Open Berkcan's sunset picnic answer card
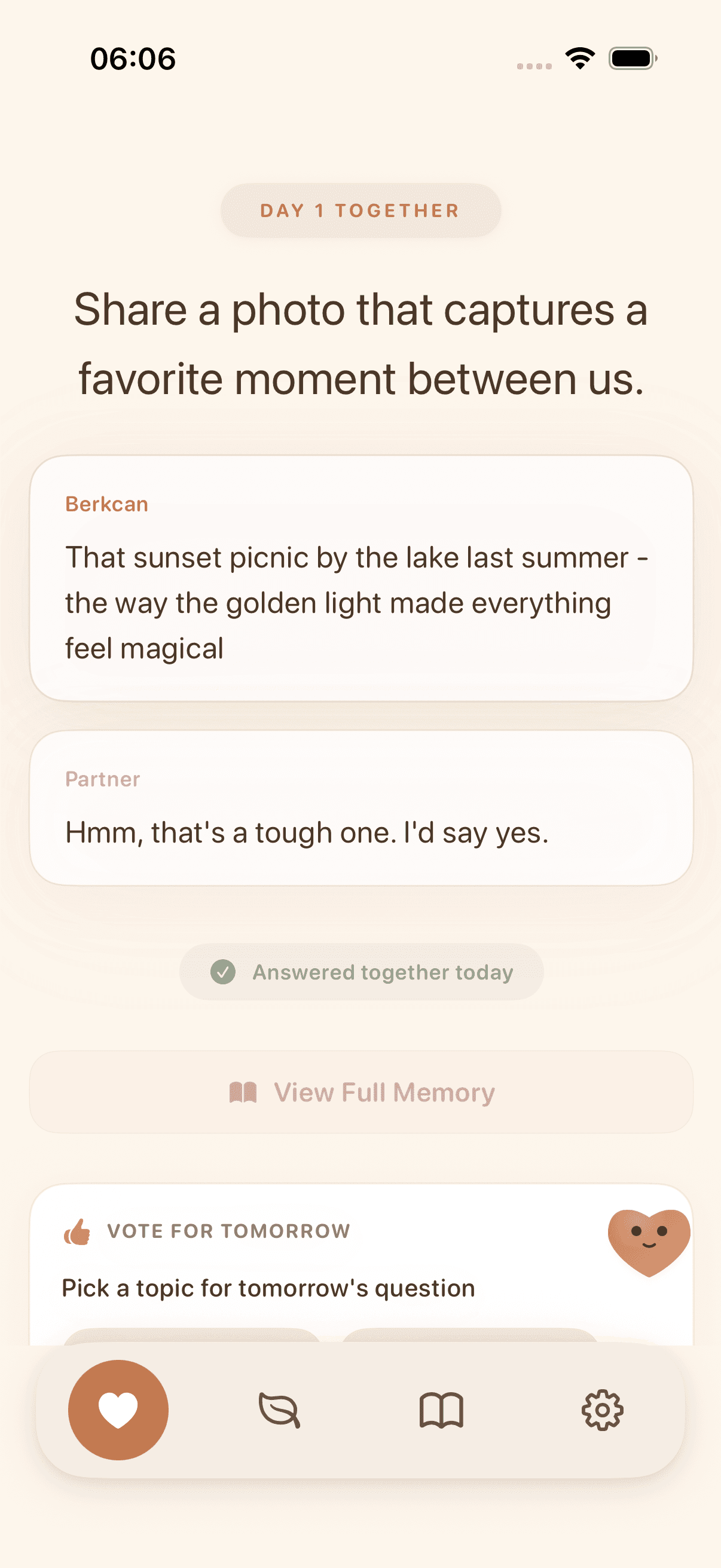Screen dimensions: 721x1568 coord(360,578)
